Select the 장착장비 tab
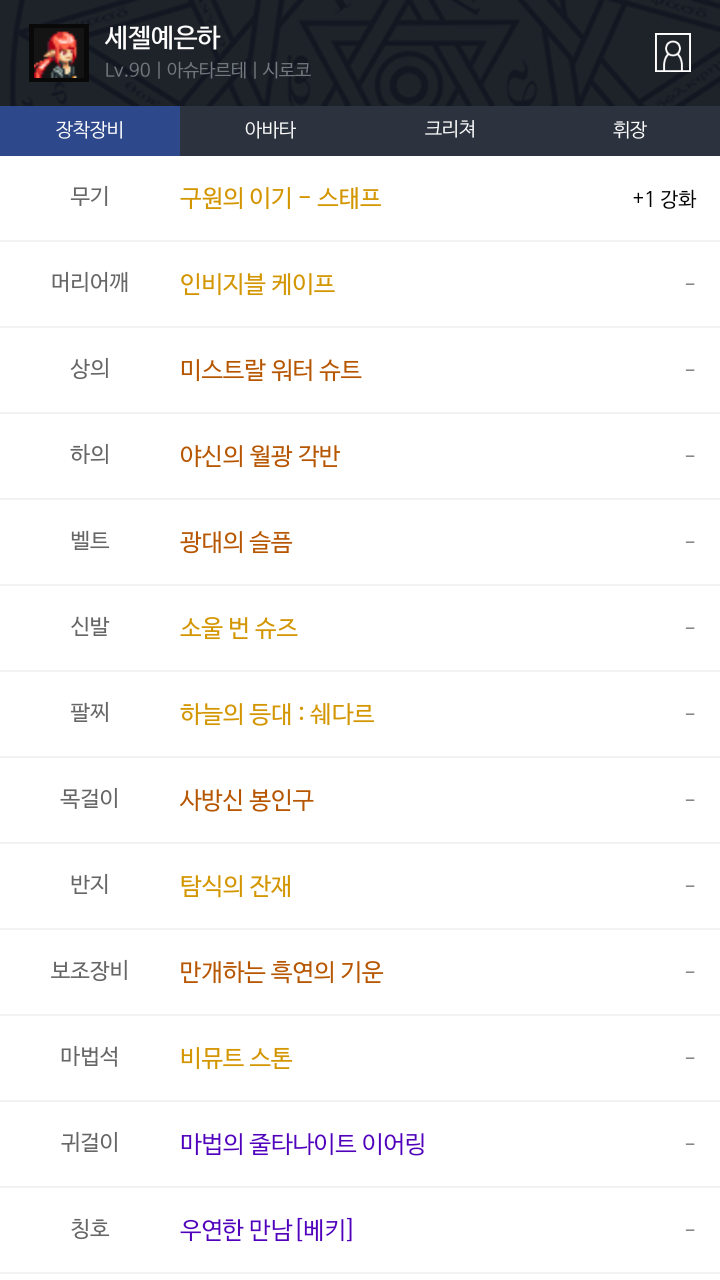720x1280 pixels. [x=90, y=130]
